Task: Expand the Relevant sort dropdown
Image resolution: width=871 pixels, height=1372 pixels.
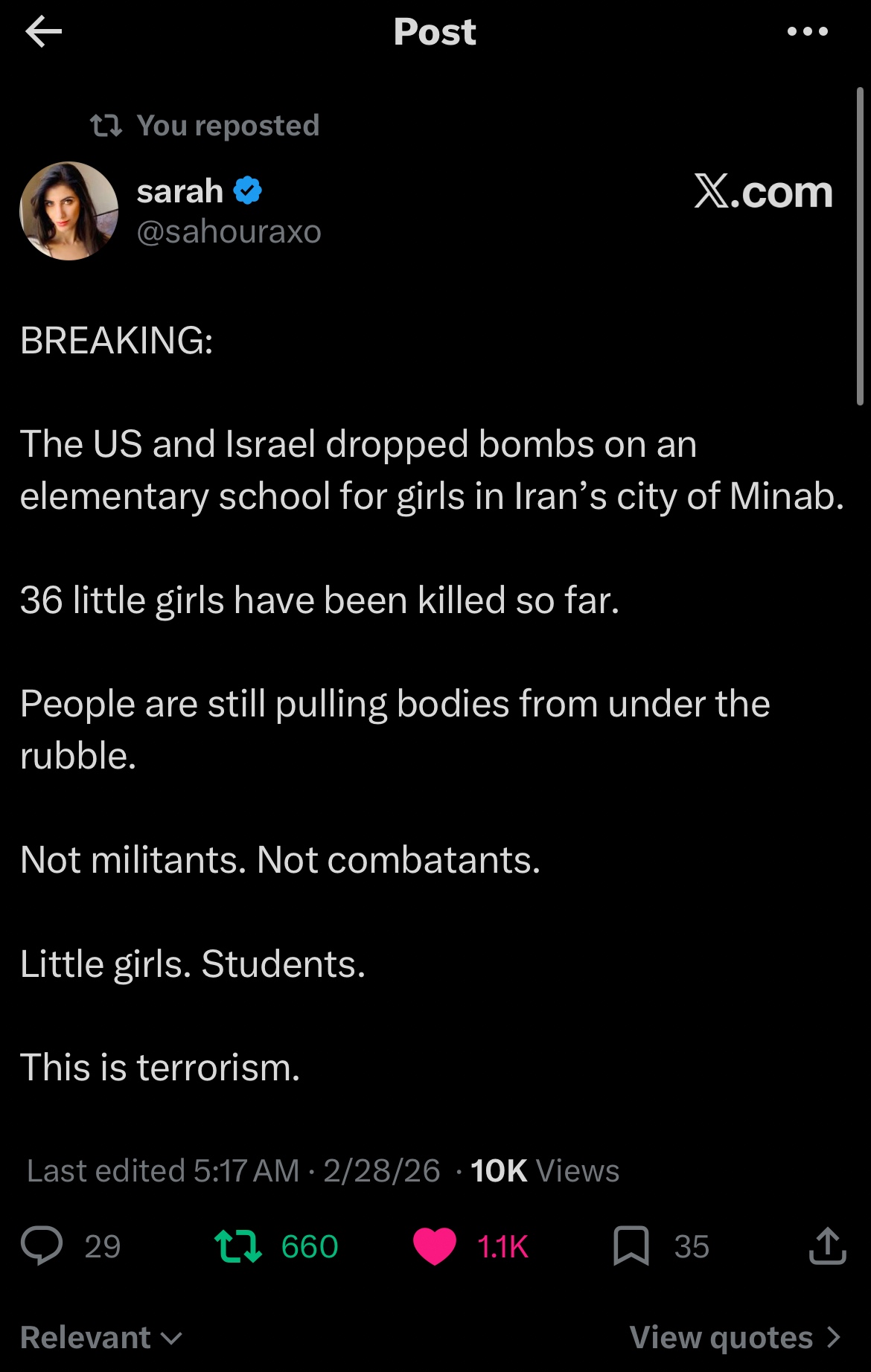Action: click(x=100, y=1338)
